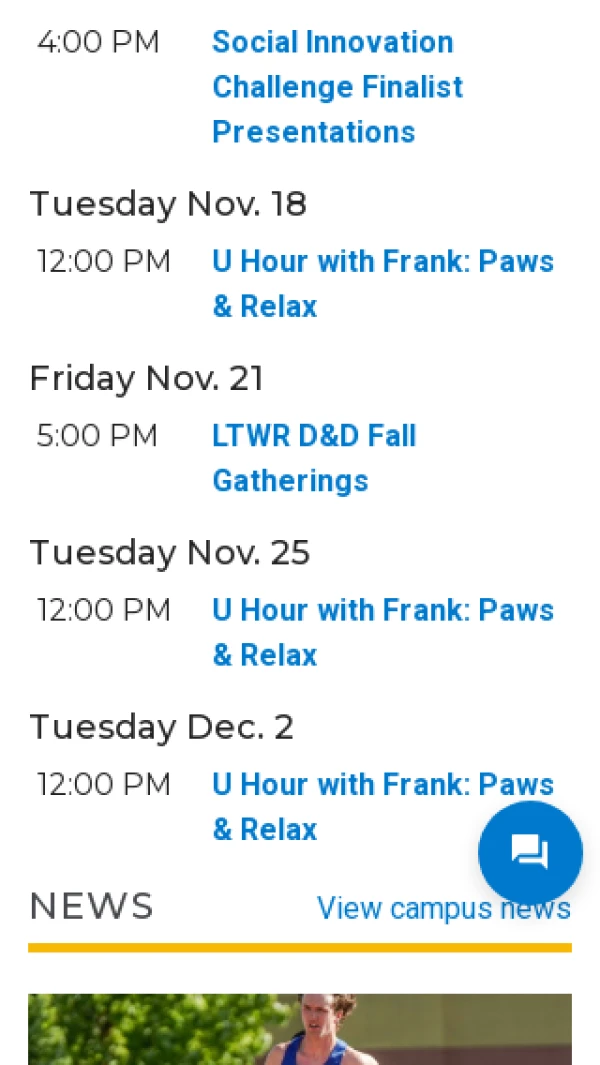Open the chat floating button
600x1065 pixels.
coord(529,852)
